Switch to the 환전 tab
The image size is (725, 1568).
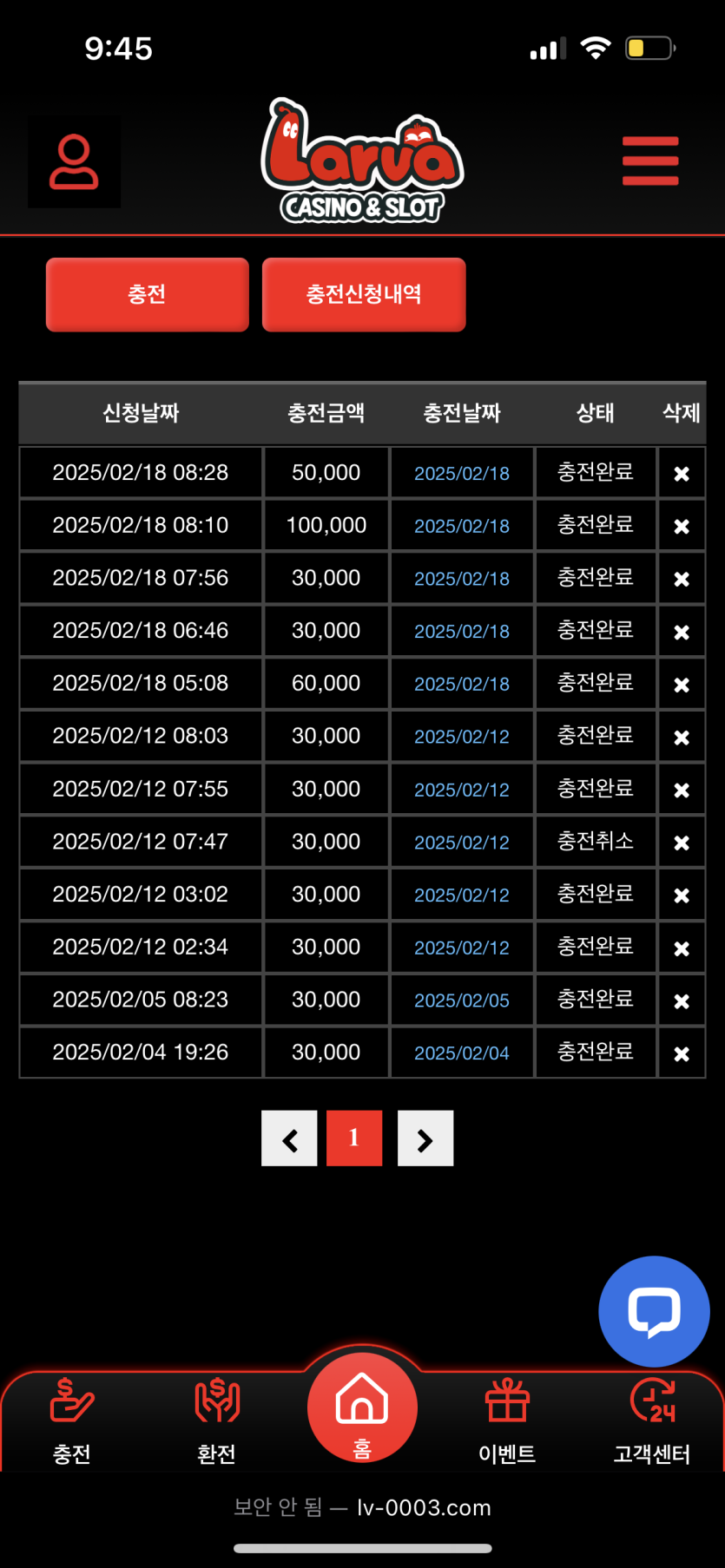pyautogui.click(x=217, y=1420)
